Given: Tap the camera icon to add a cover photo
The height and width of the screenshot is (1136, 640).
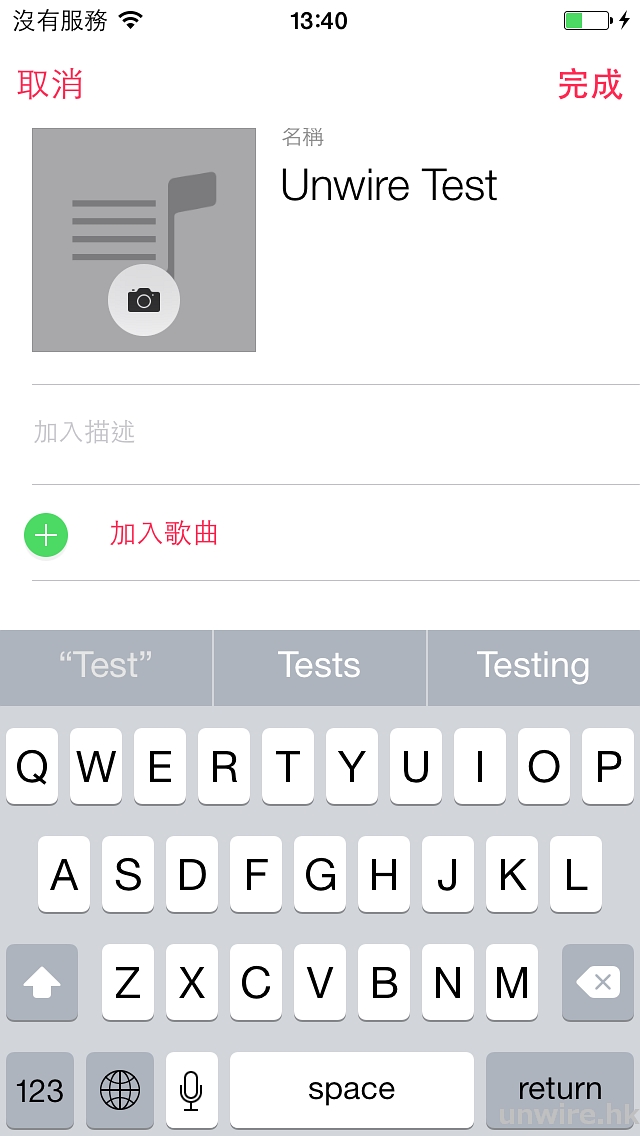Looking at the screenshot, I should coord(144,300).
